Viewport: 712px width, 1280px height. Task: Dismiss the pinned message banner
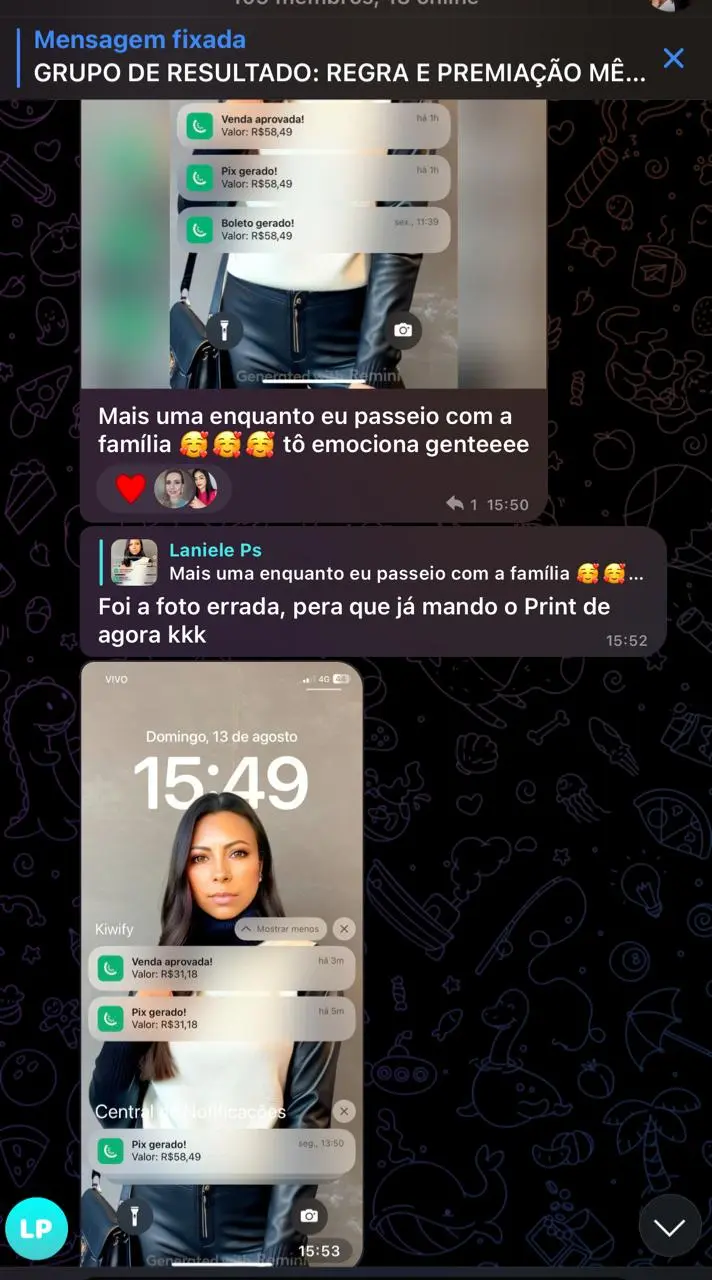click(674, 58)
